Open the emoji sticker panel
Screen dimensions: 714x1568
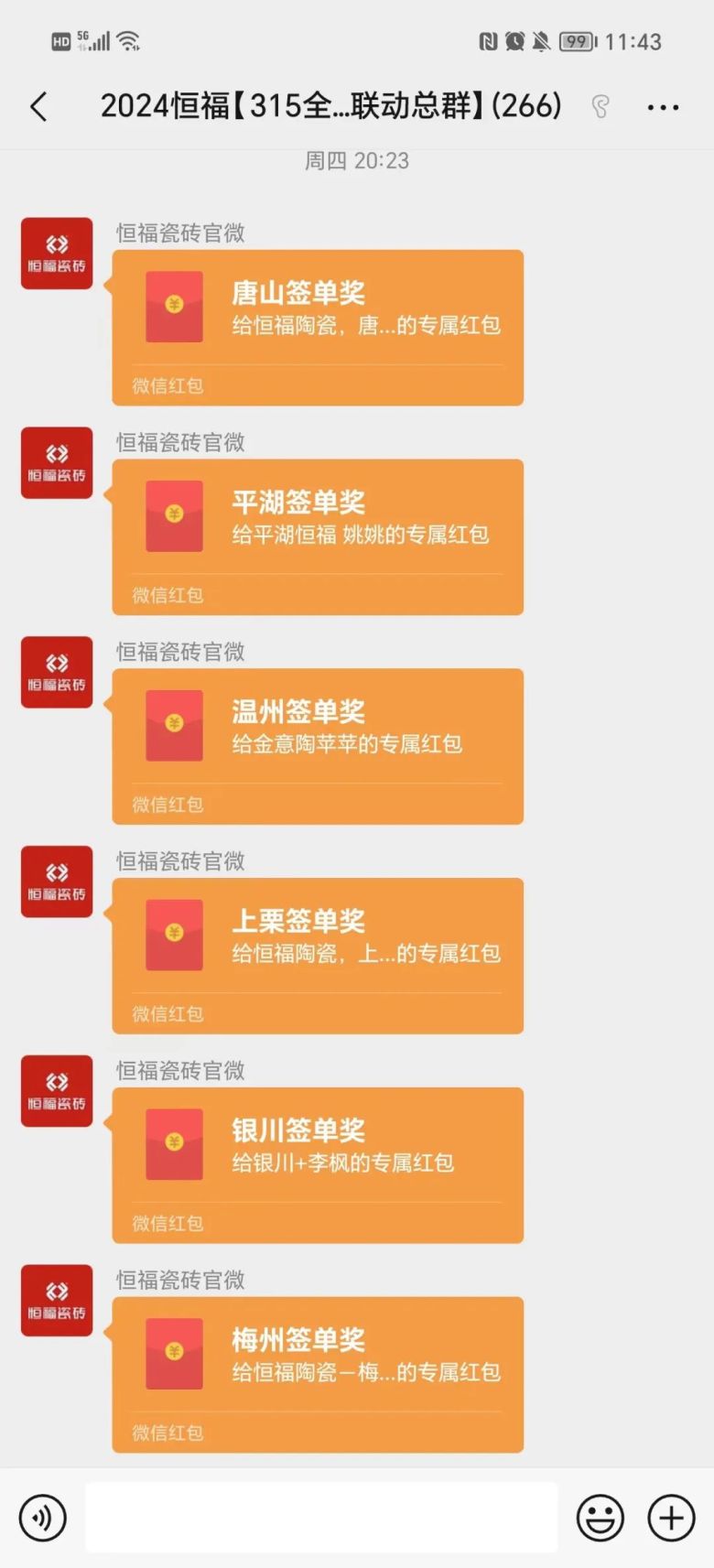(x=600, y=1518)
